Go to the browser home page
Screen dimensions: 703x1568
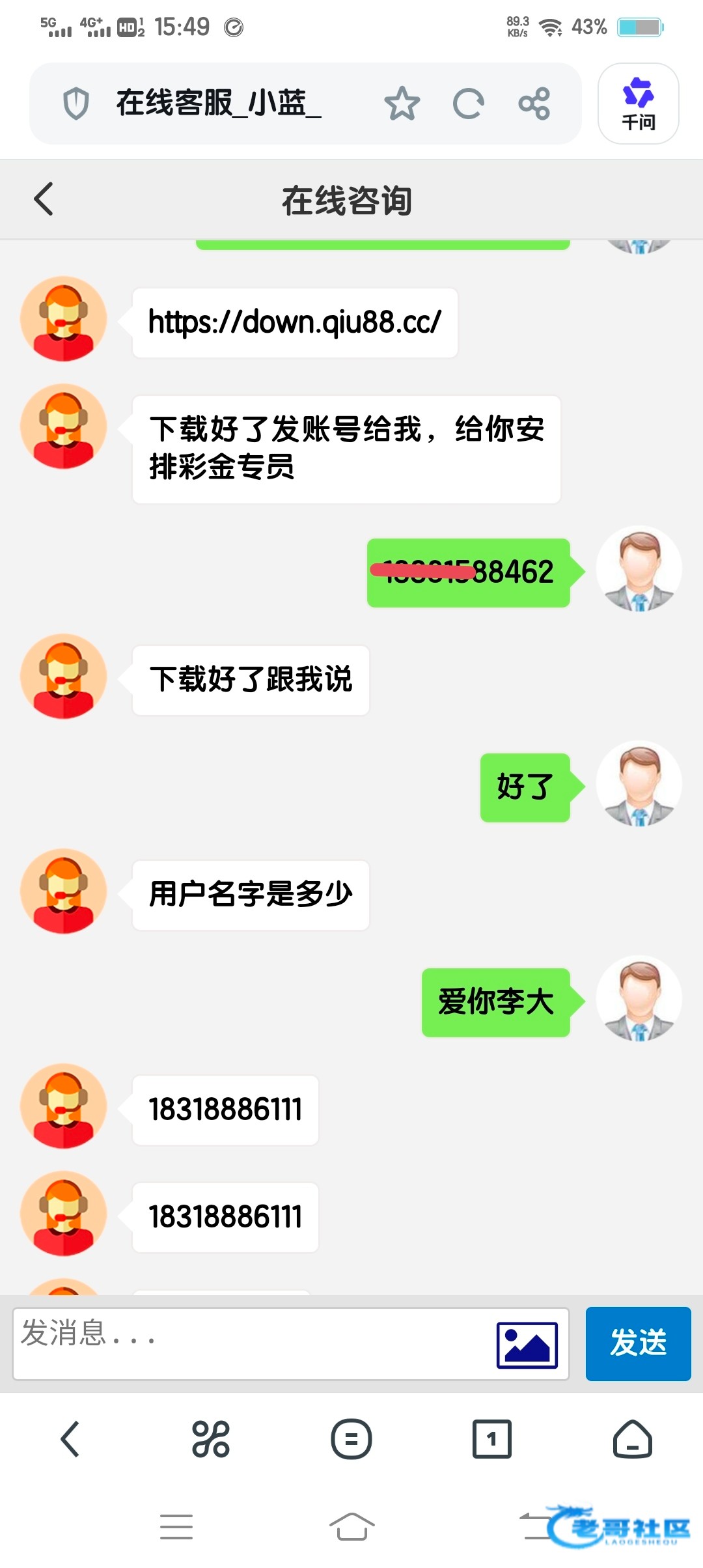[633, 1439]
